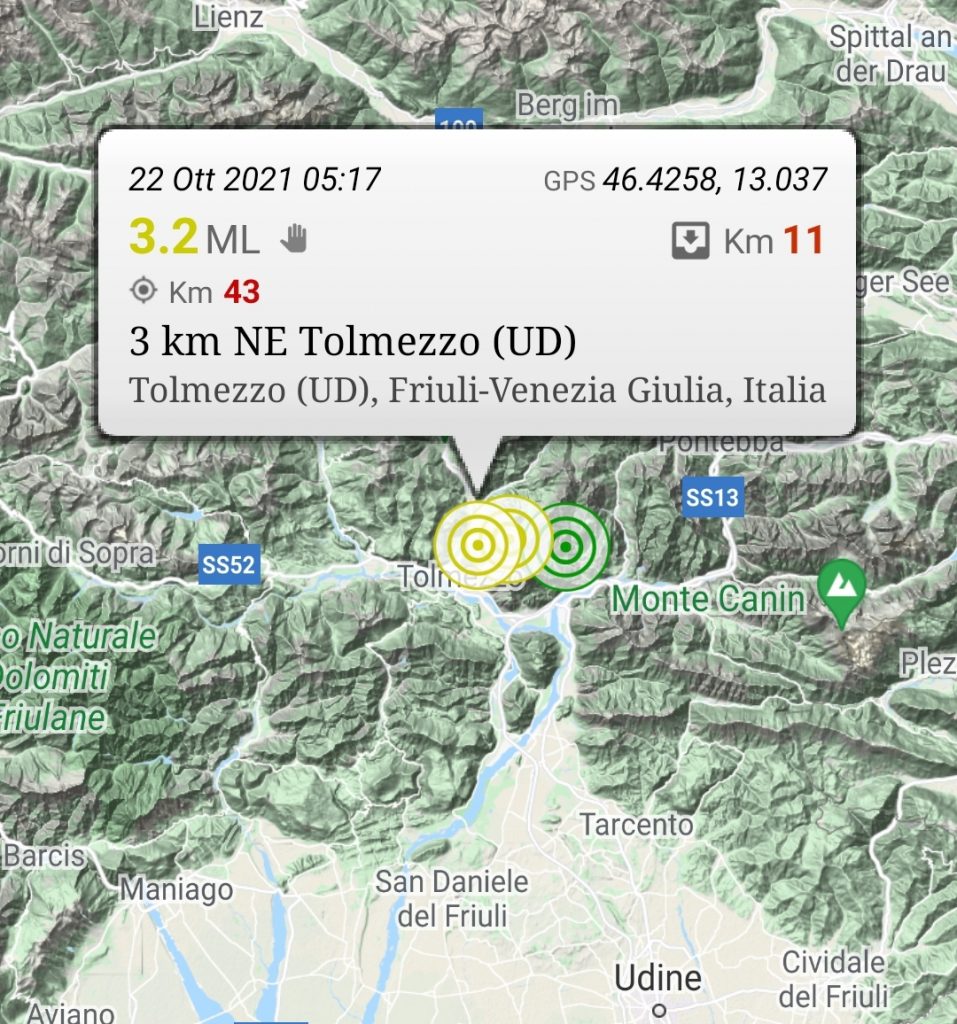Open the 3 km NE Tolmezzo earthquake info card

point(476,283)
